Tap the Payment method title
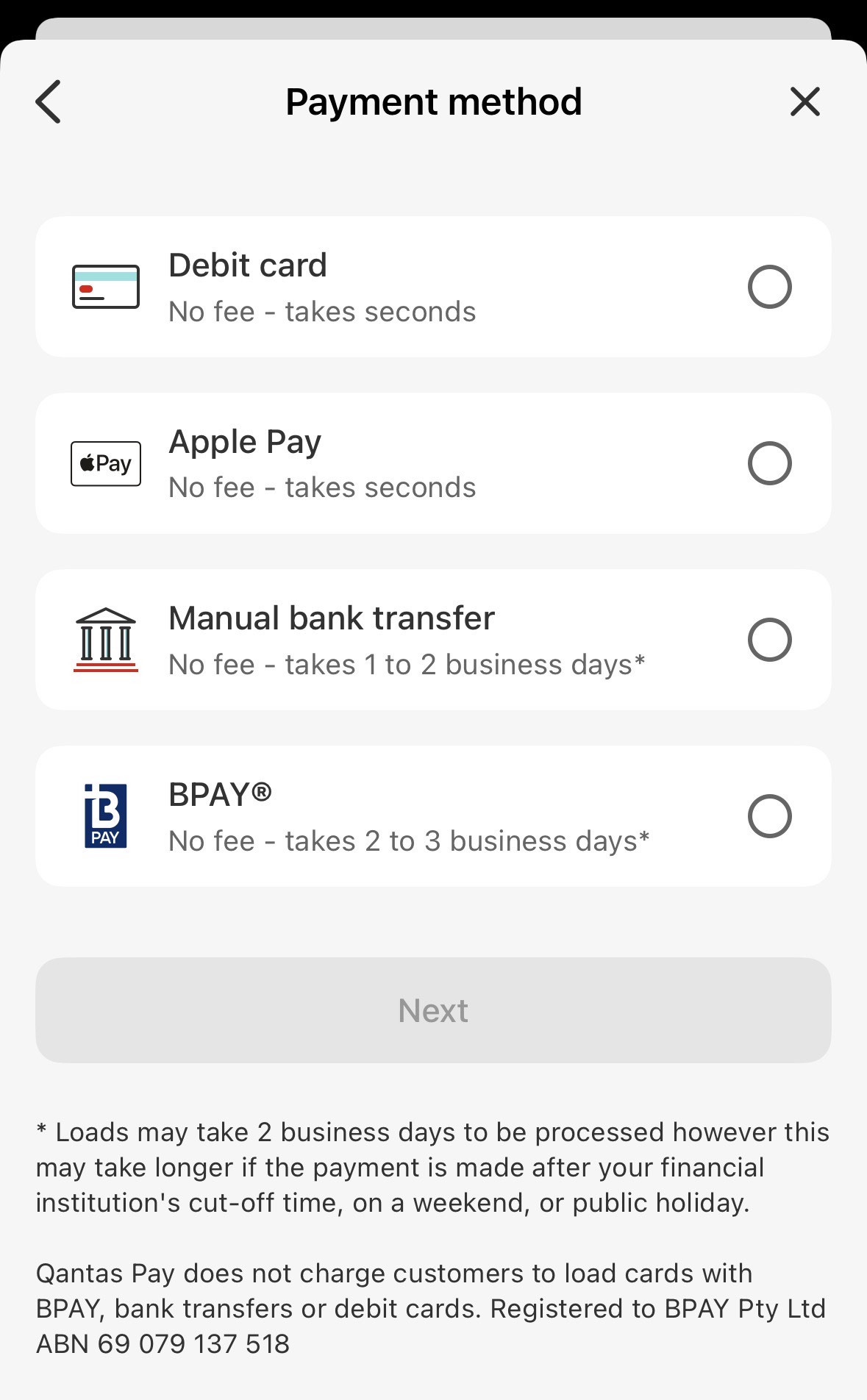 (x=433, y=101)
